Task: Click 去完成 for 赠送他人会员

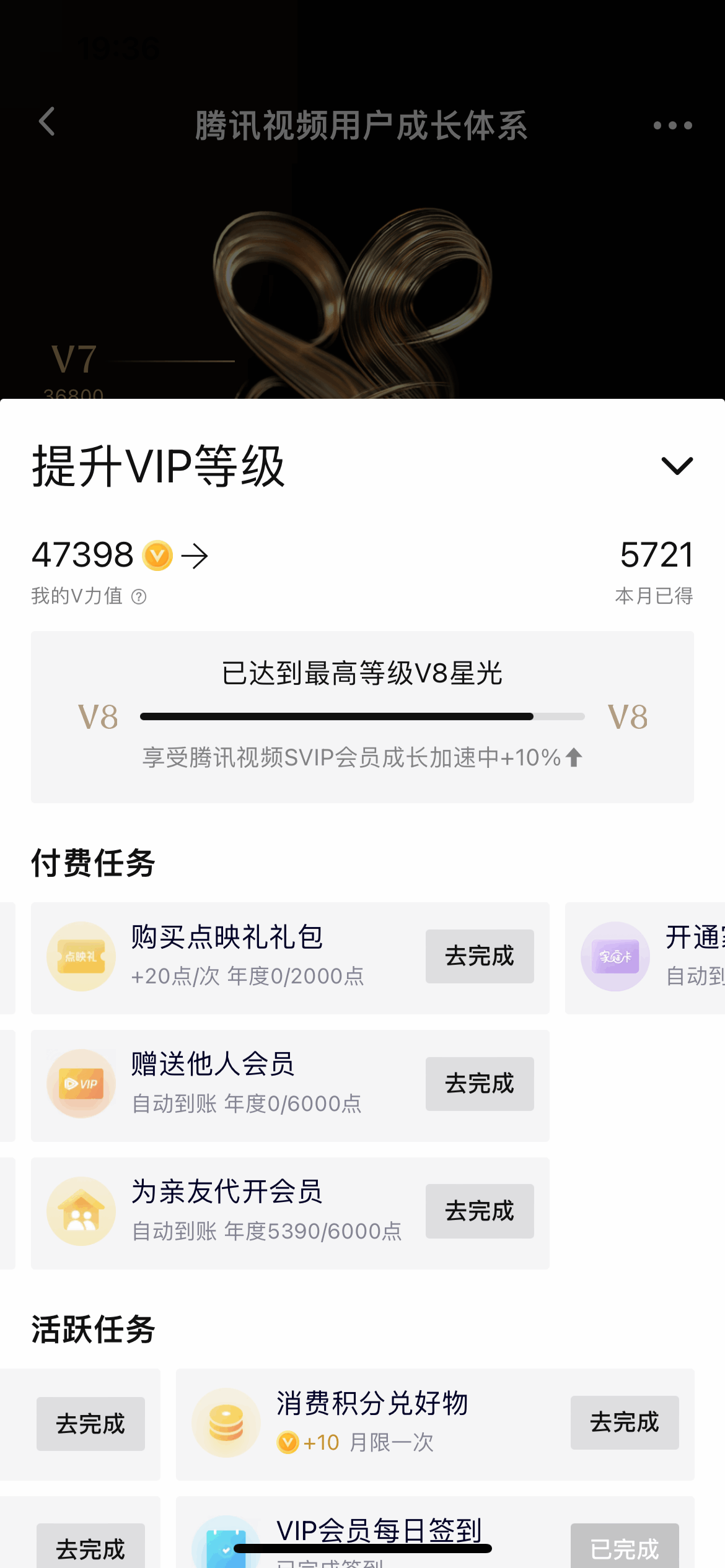Action: [480, 1084]
